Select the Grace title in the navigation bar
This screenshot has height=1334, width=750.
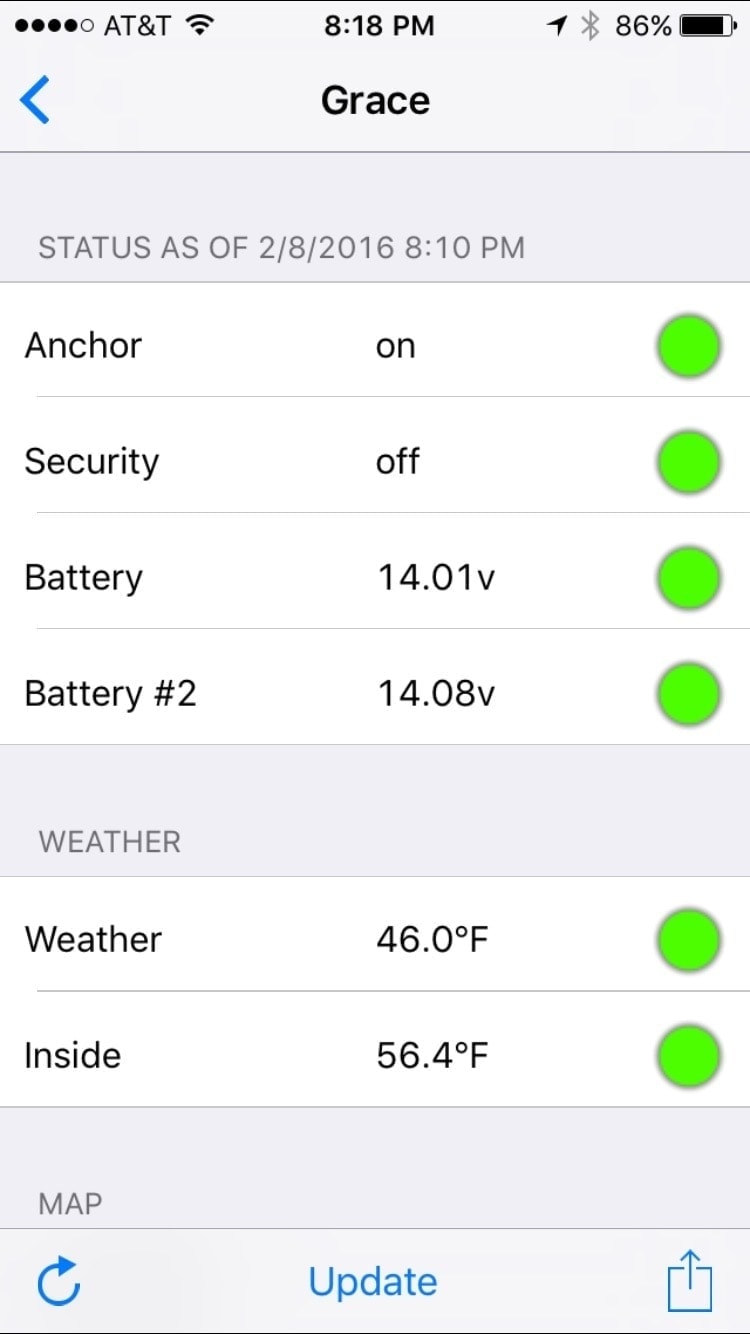click(375, 99)
